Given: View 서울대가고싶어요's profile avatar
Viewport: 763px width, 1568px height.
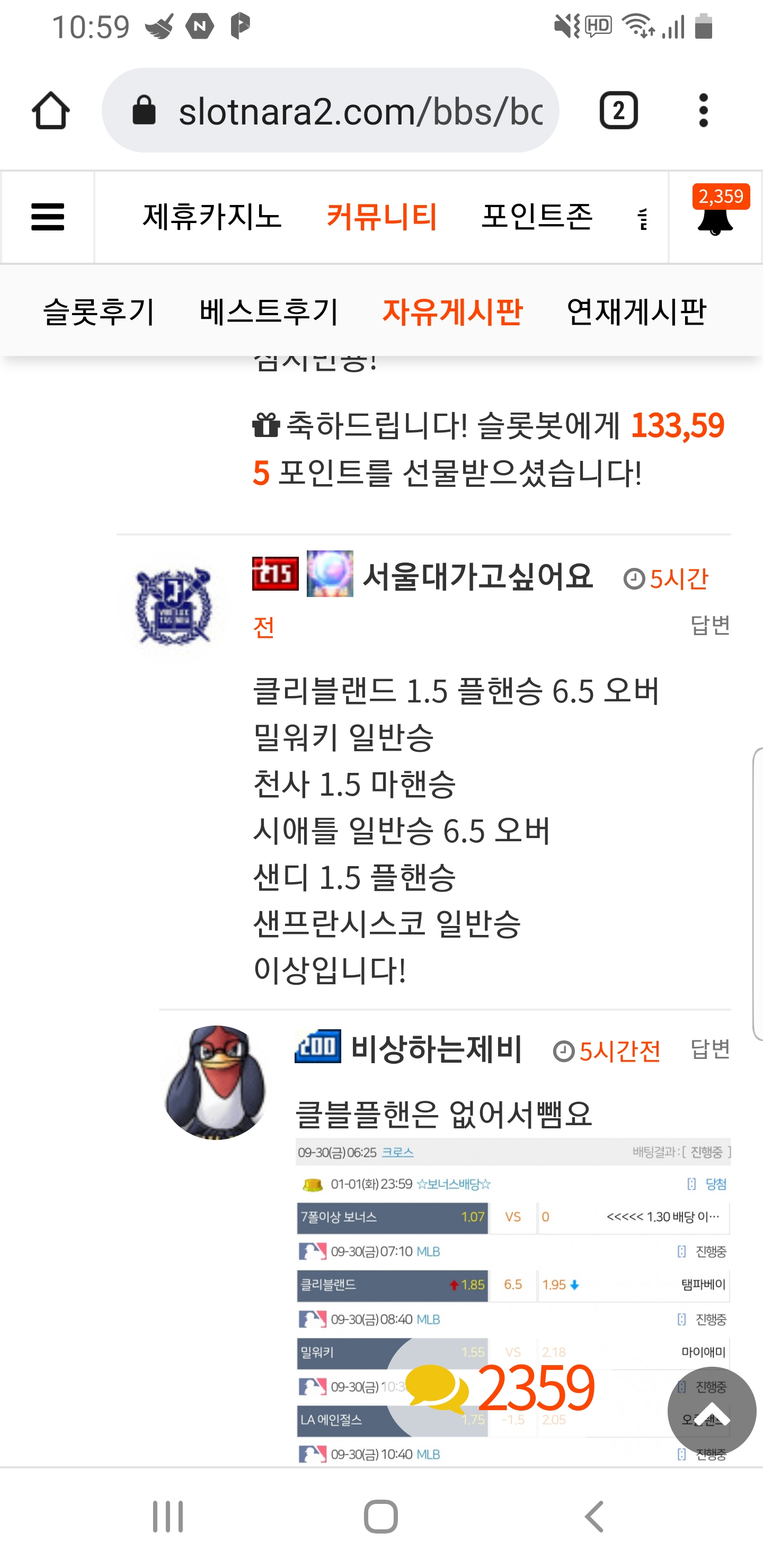Looking at the screenshot, I should [x=174, y=605].
